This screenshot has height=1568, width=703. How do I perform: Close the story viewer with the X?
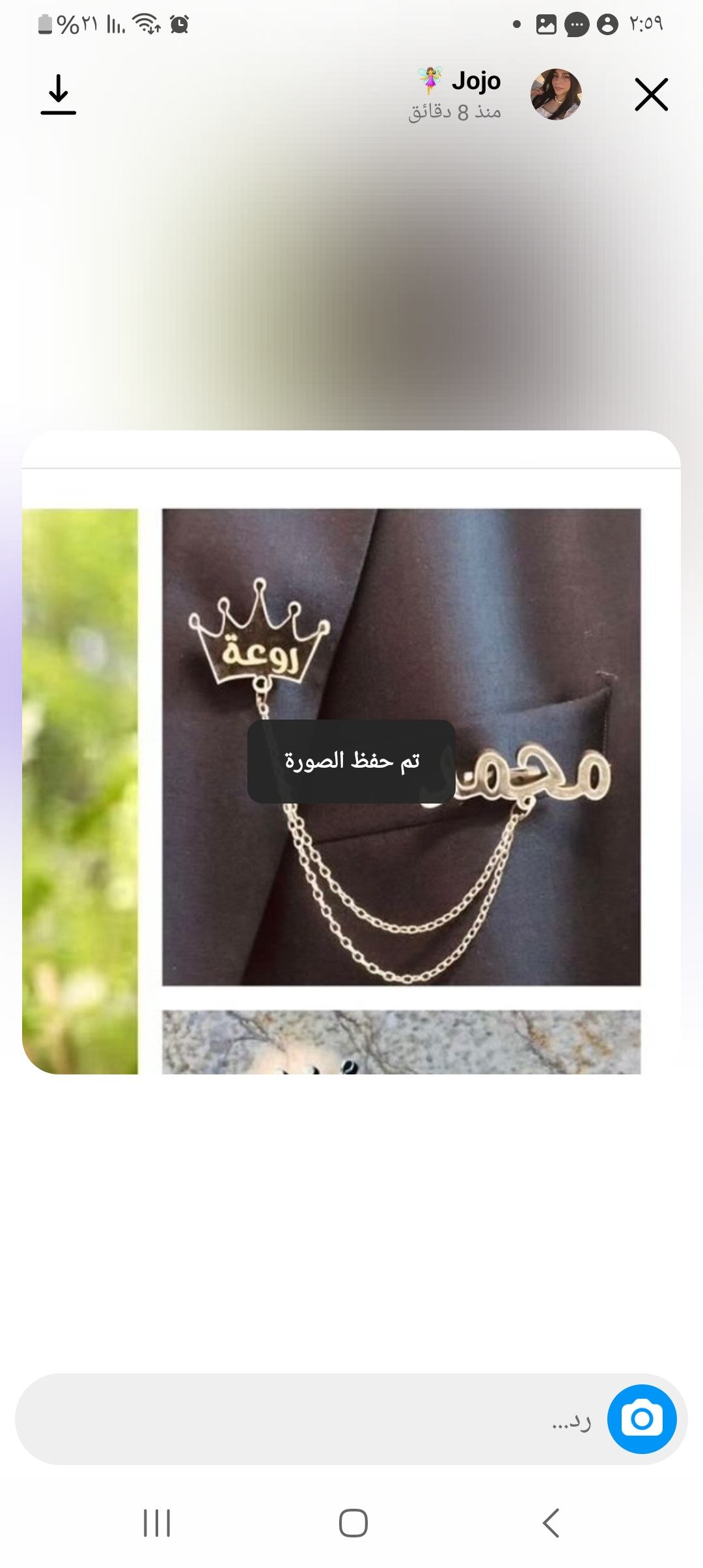(x=651, y=95)
